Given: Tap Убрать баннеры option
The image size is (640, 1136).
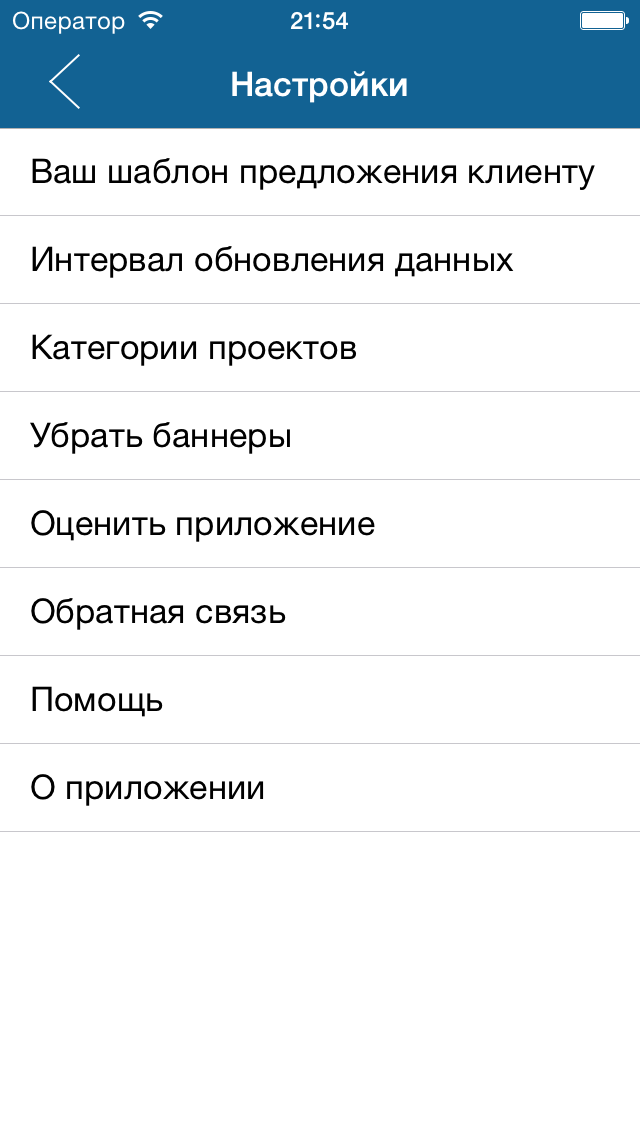Looking at the screenshot, I should [x=320, y=436].
